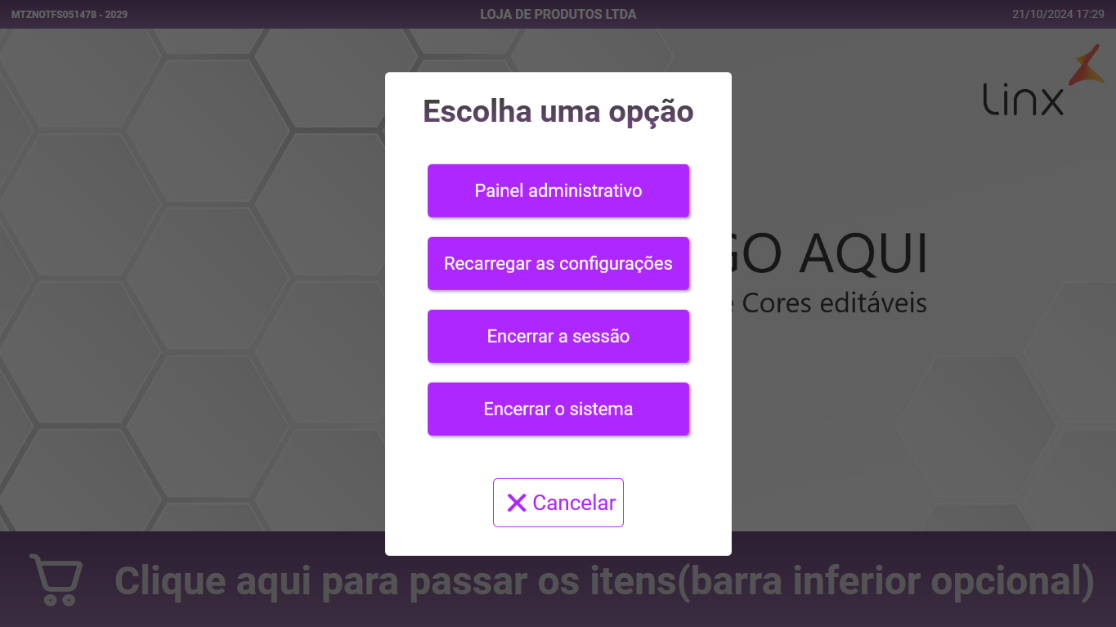Screen dimensions: 1116x627
Task: Open Painel administrativo
Action: [x=558, y=191]
